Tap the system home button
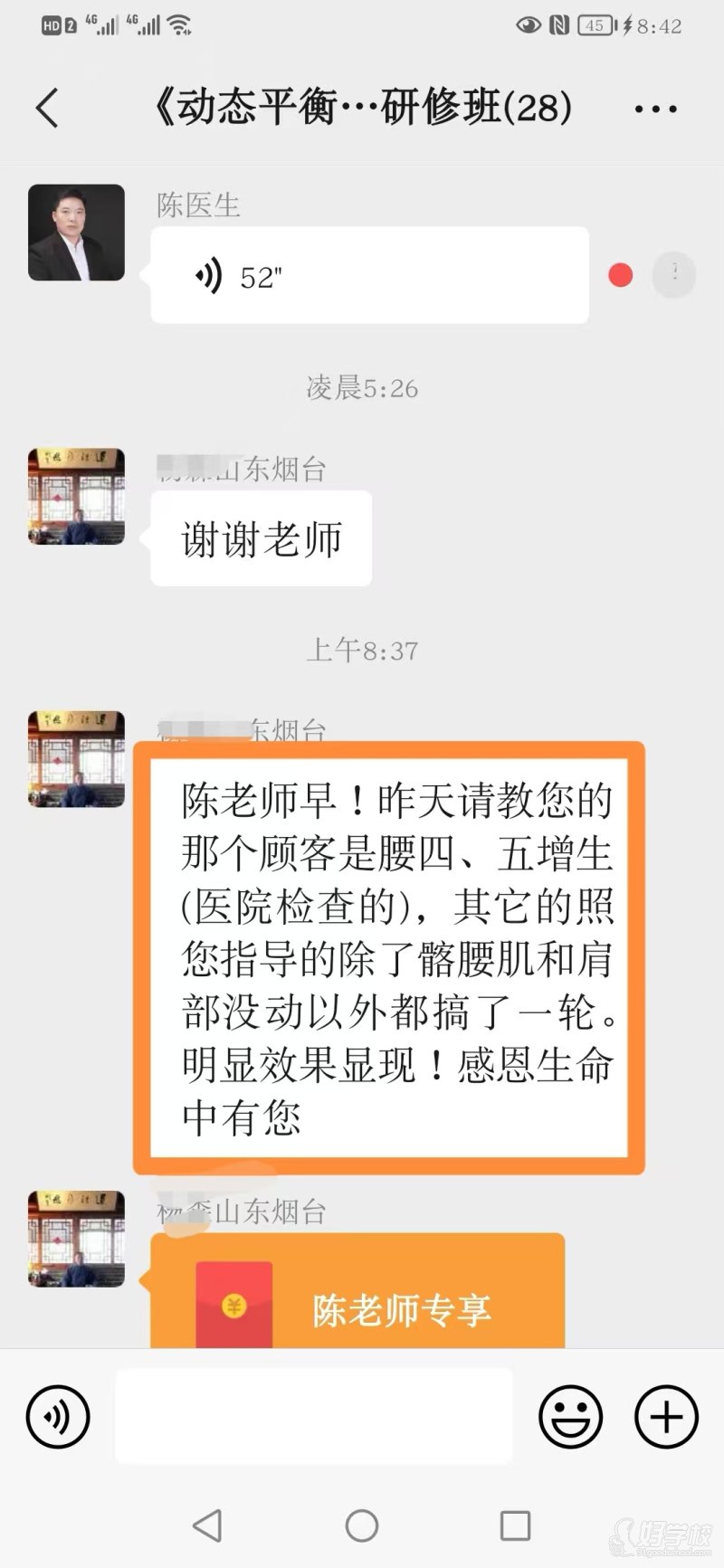This screenshot has height=1568, width=724. point(362,1525)
